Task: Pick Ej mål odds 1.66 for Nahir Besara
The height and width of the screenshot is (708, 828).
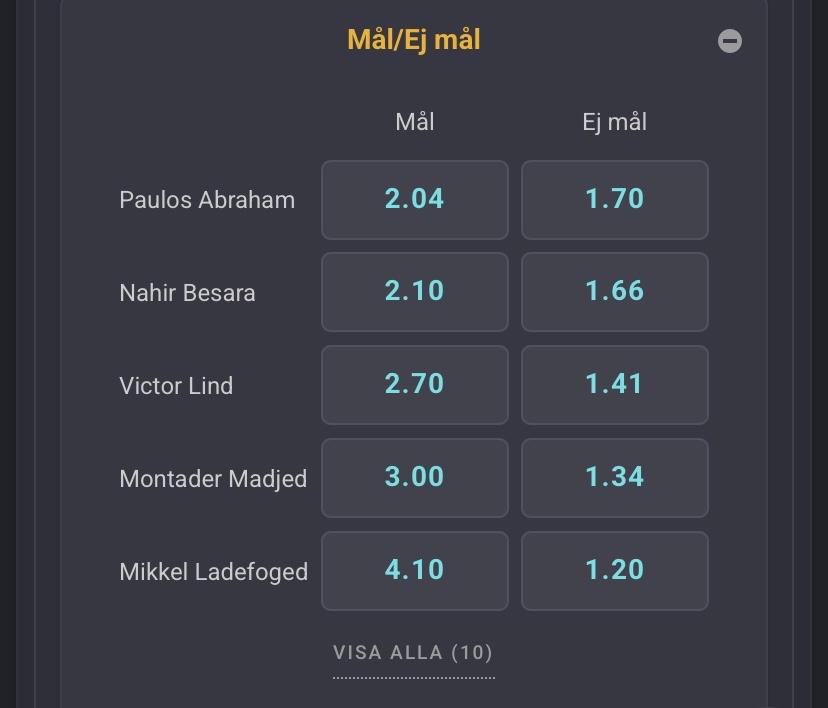Action: pyautogui.click(x=615, y=292)
